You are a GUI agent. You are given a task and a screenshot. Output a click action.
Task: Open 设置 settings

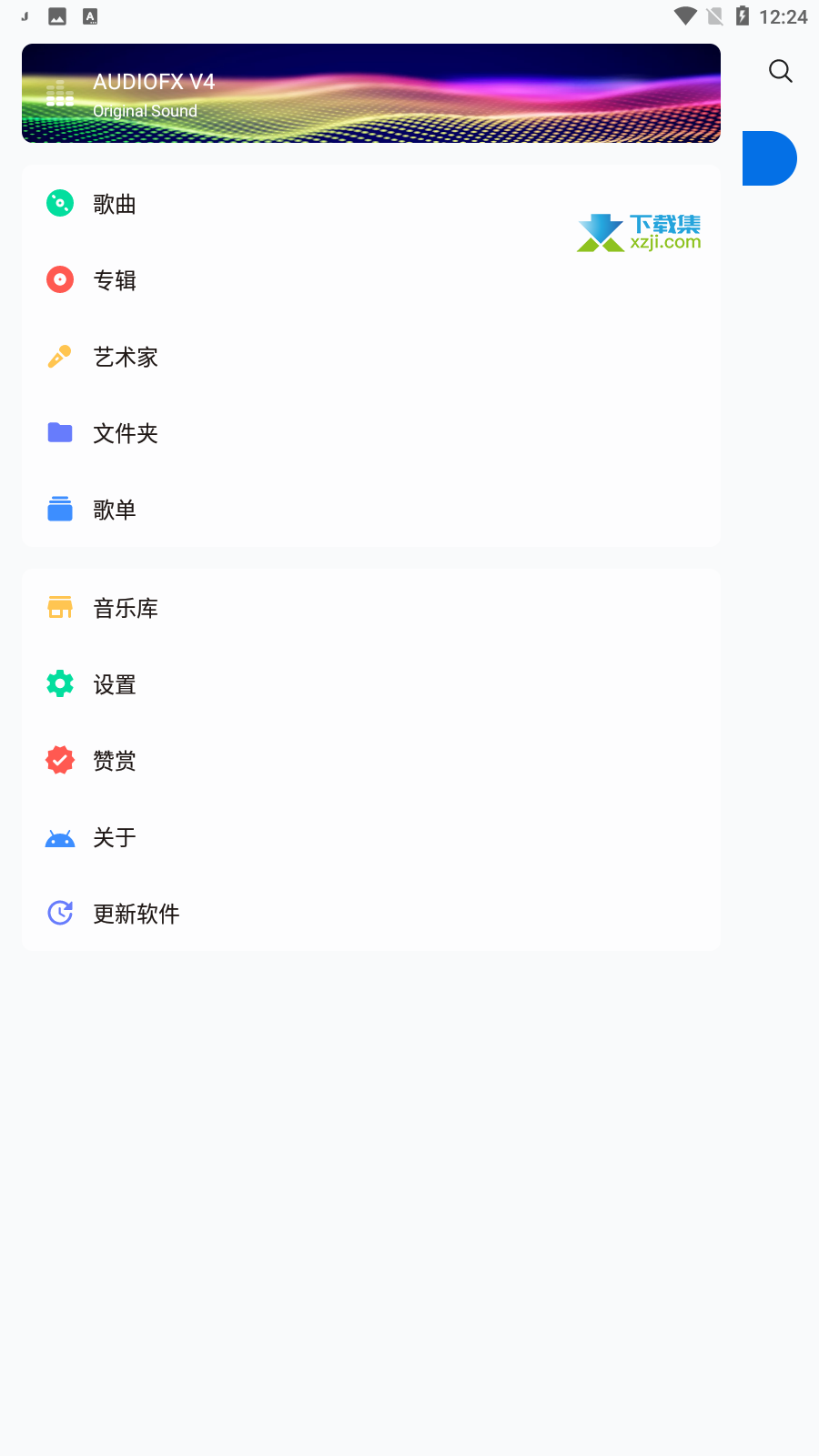[x=371, y=684]
